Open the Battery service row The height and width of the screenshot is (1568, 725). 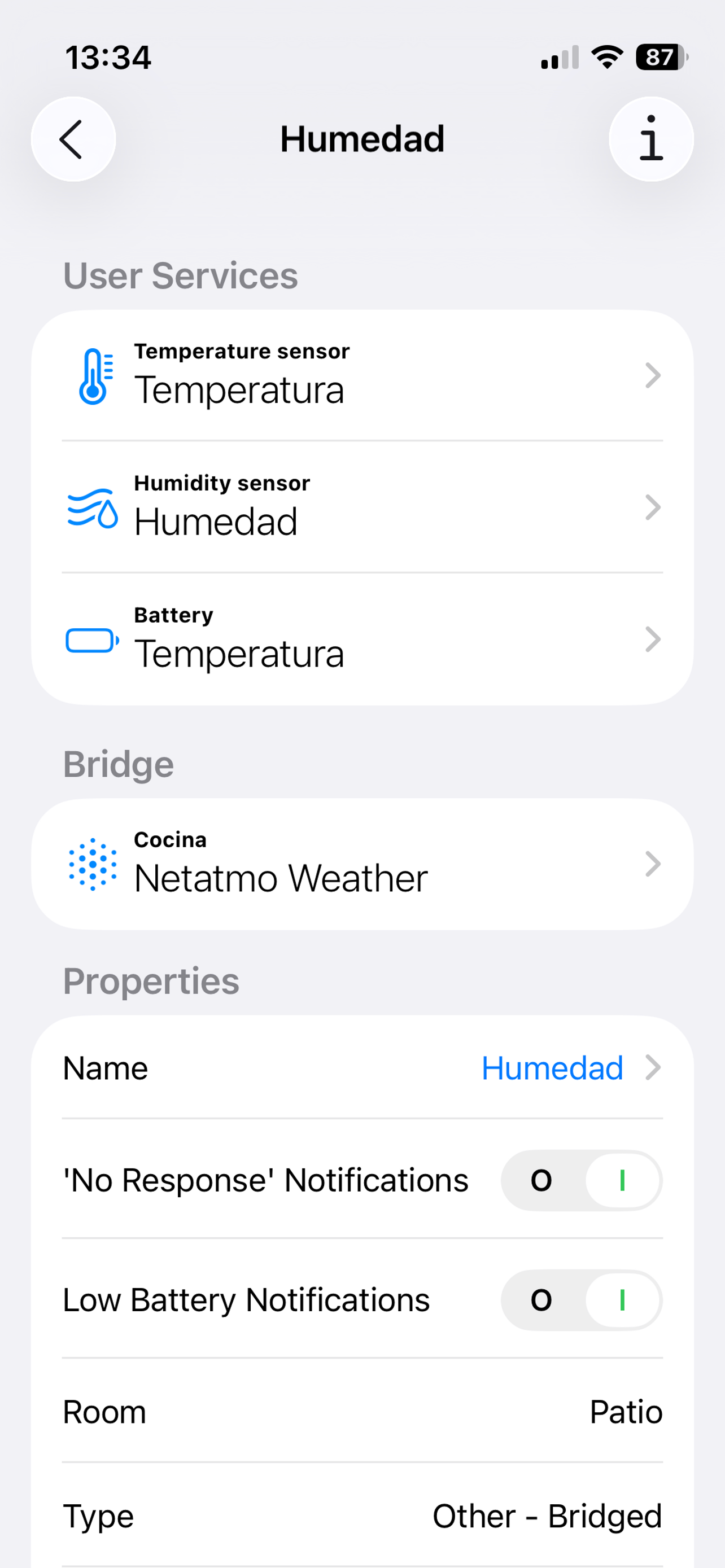(x=362, y=639)
